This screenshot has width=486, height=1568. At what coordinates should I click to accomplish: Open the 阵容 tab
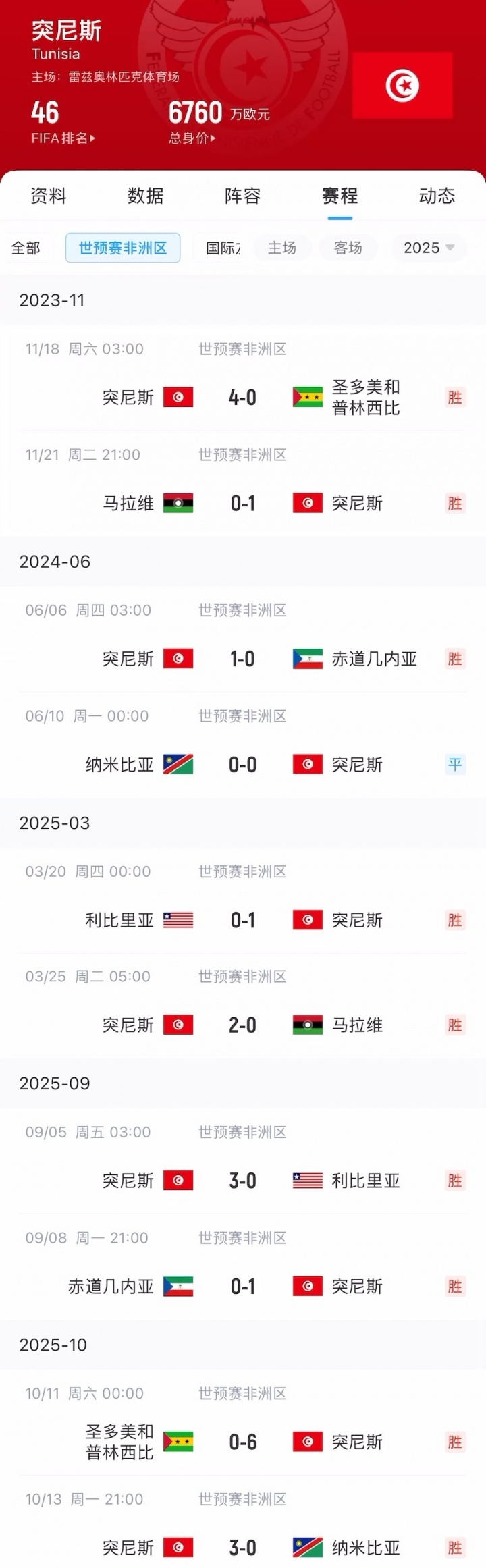(x=243, y=196)
